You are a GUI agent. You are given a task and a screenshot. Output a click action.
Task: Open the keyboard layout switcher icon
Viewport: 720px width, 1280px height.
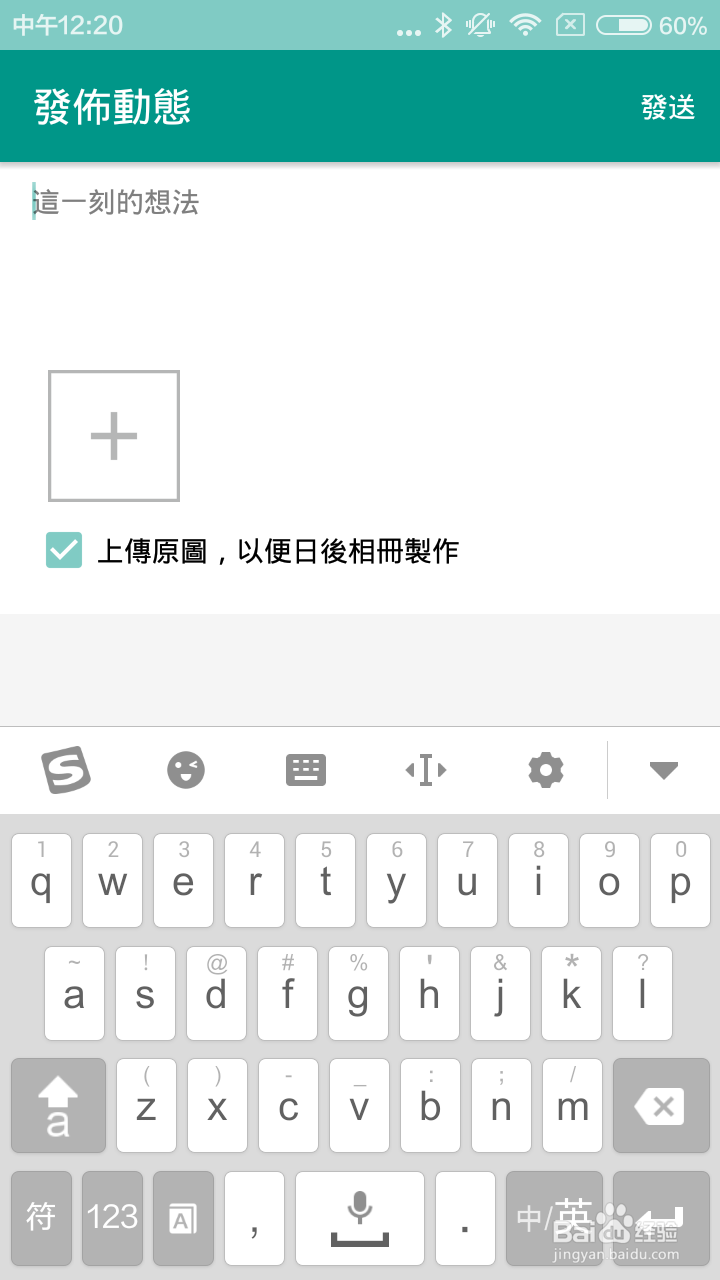point(306,770)
